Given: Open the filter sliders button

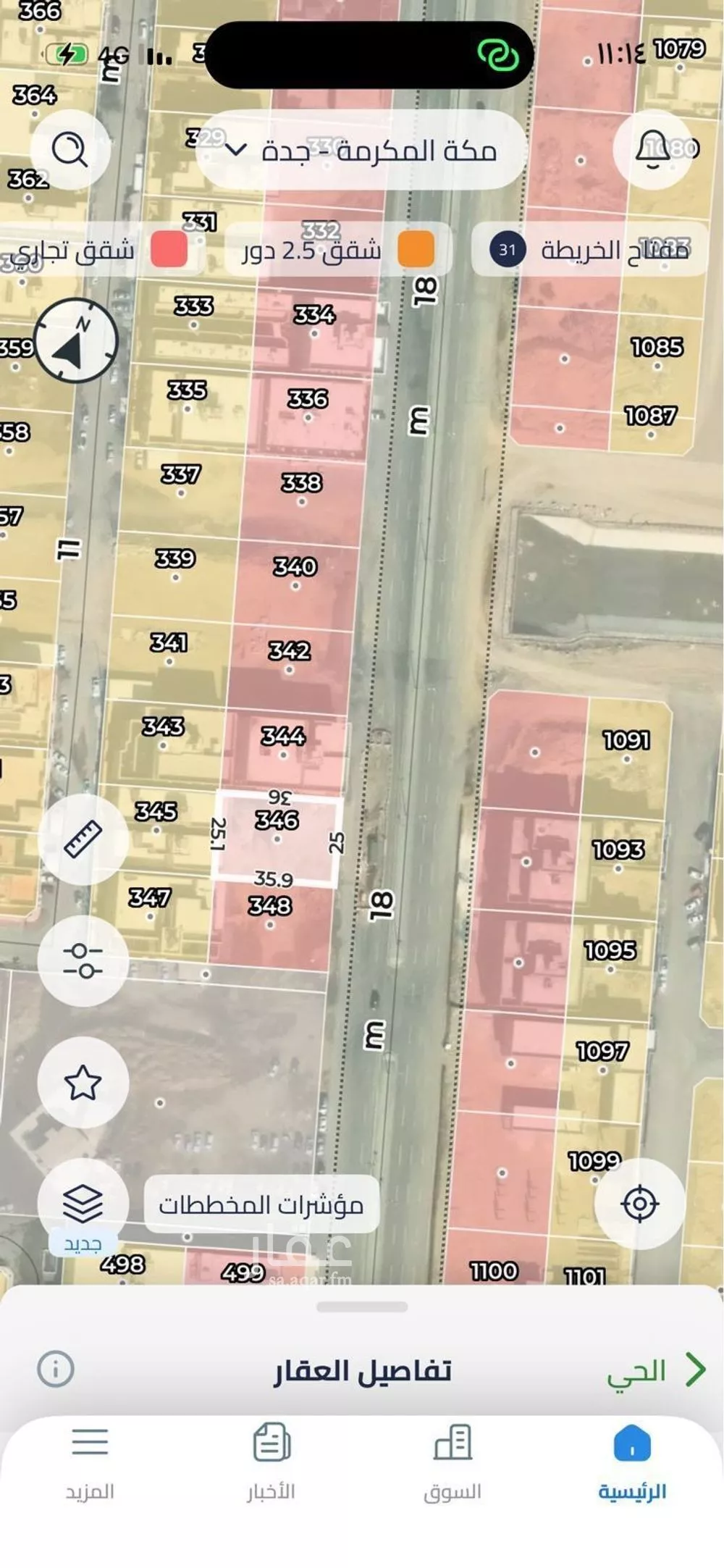Looking at the screenshot, I should coord(83,960).
